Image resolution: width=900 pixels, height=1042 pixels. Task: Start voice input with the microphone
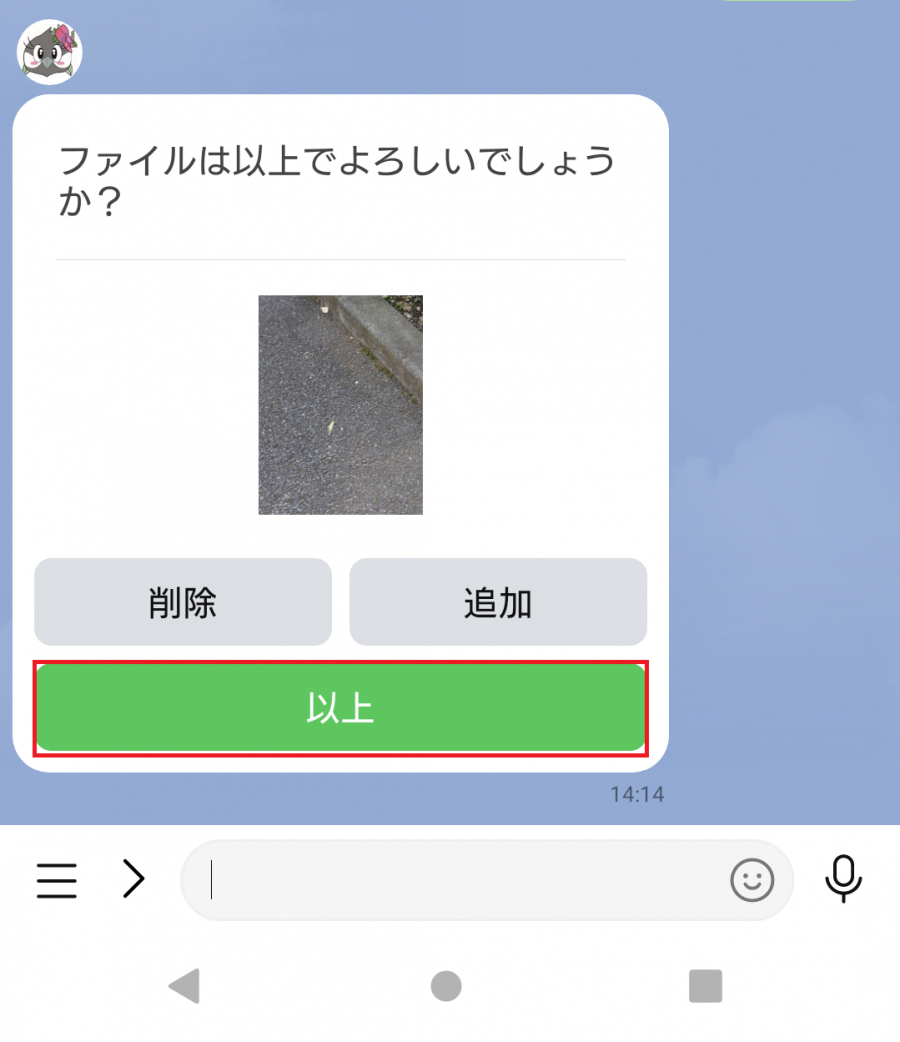tap(843, 879)
